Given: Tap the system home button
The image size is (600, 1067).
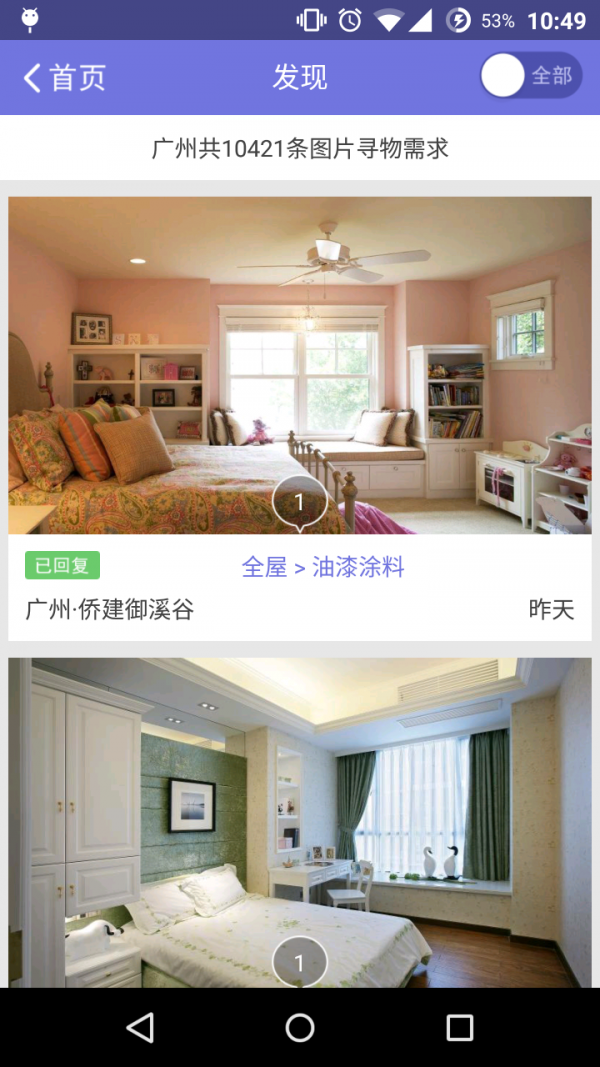Looking at the screenshot, I should (300, 1027).
